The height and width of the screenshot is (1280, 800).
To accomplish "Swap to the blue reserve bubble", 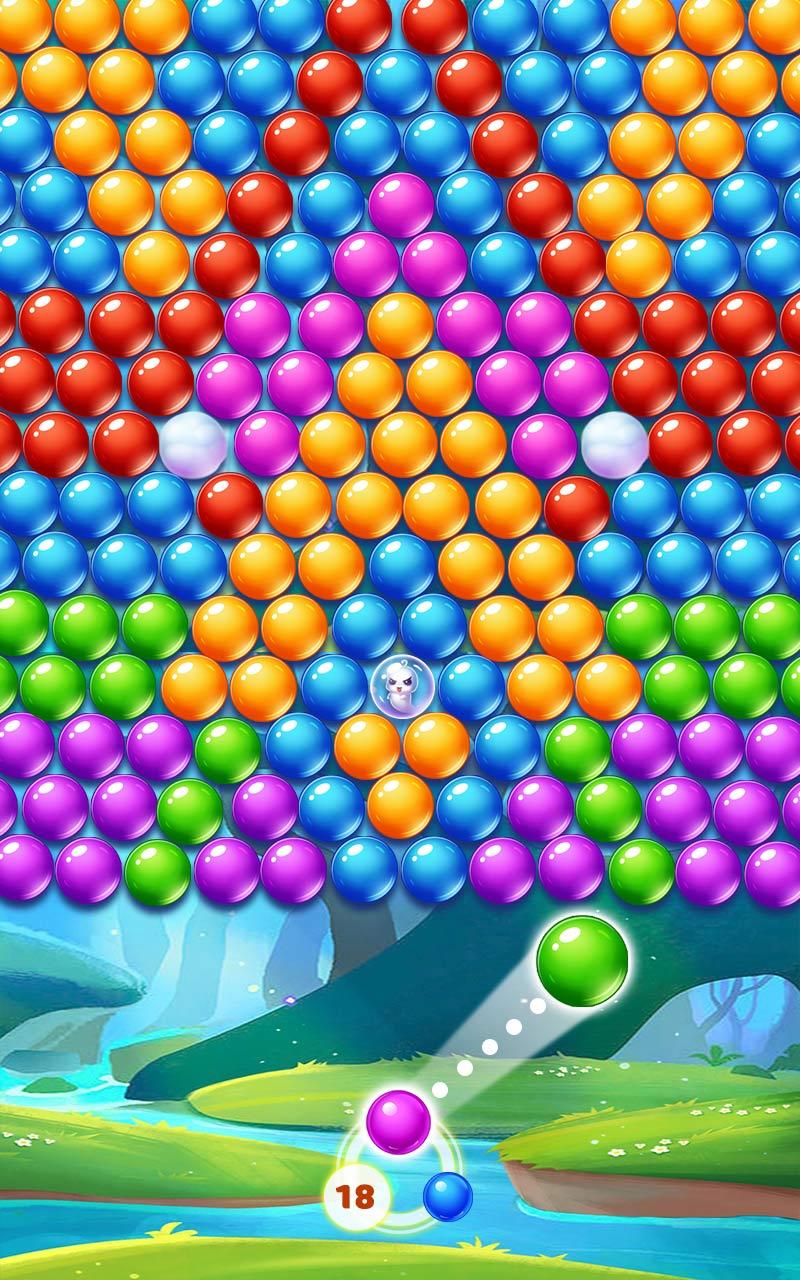I will coord(447,1196).
